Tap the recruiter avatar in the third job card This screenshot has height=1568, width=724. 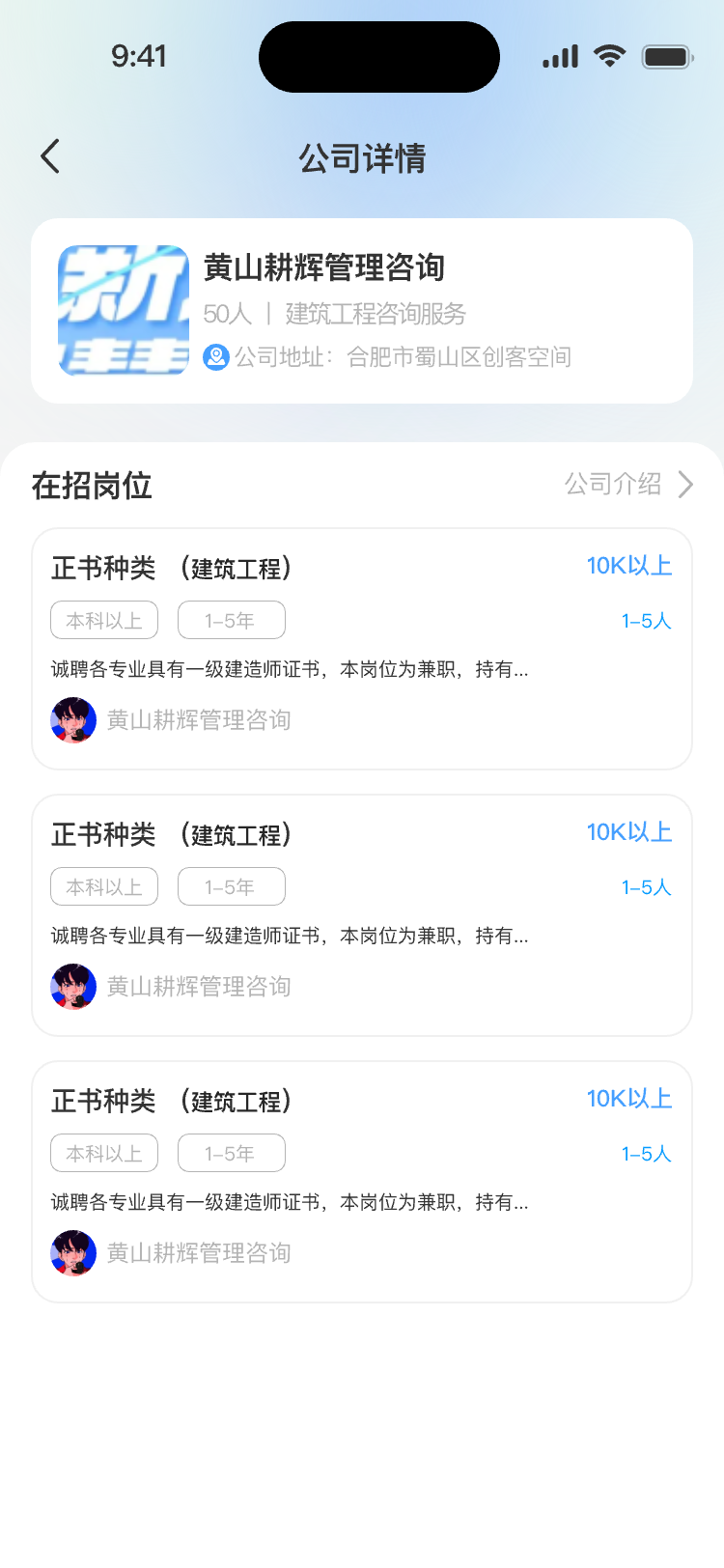point(73,1253)
